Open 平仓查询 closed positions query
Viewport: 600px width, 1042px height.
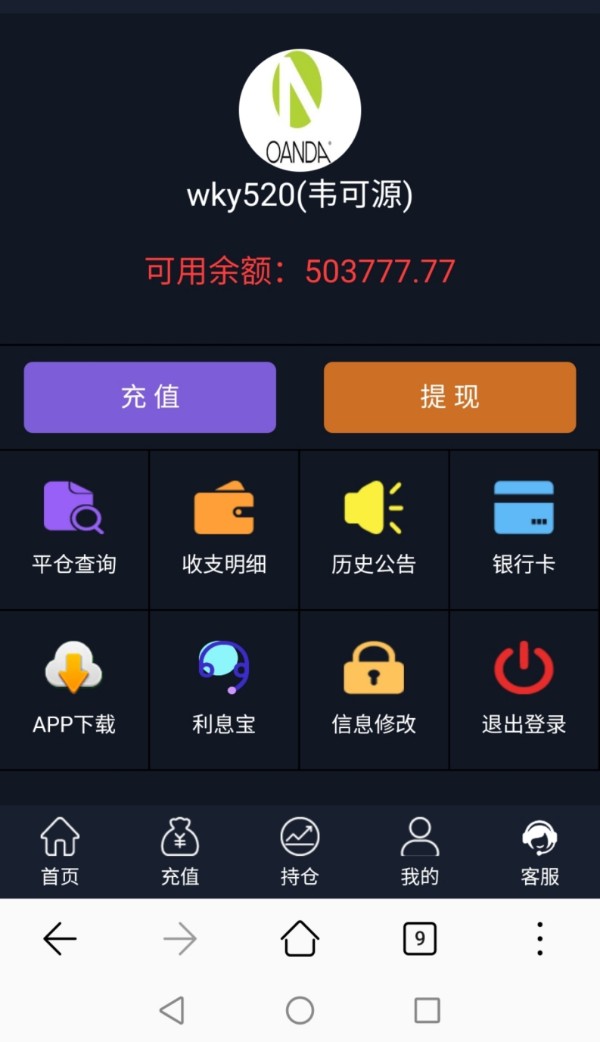(x=74, y=530)
